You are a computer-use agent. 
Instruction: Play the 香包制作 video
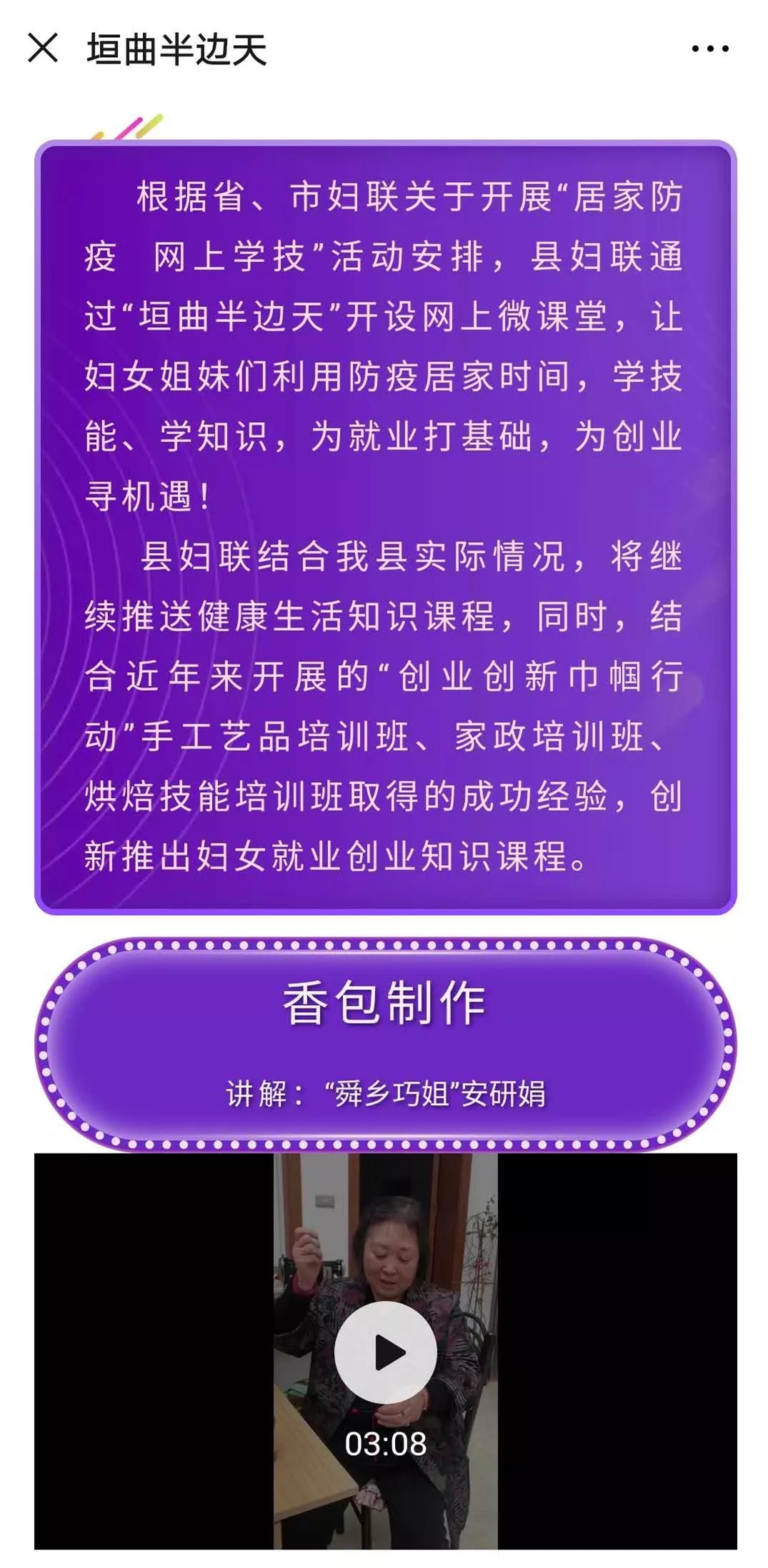pos(385,1352)
